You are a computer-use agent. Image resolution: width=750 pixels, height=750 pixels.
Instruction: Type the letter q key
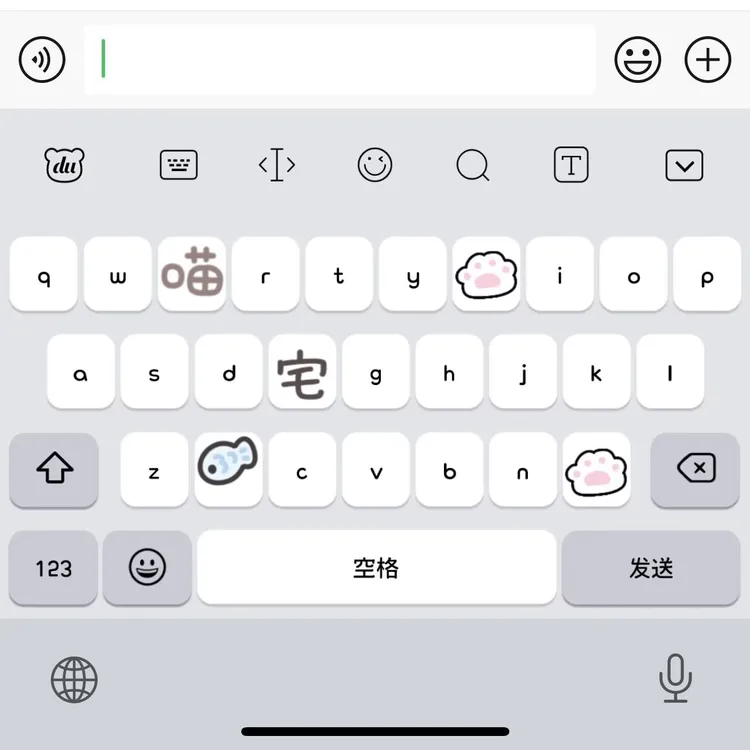point(44,275)
